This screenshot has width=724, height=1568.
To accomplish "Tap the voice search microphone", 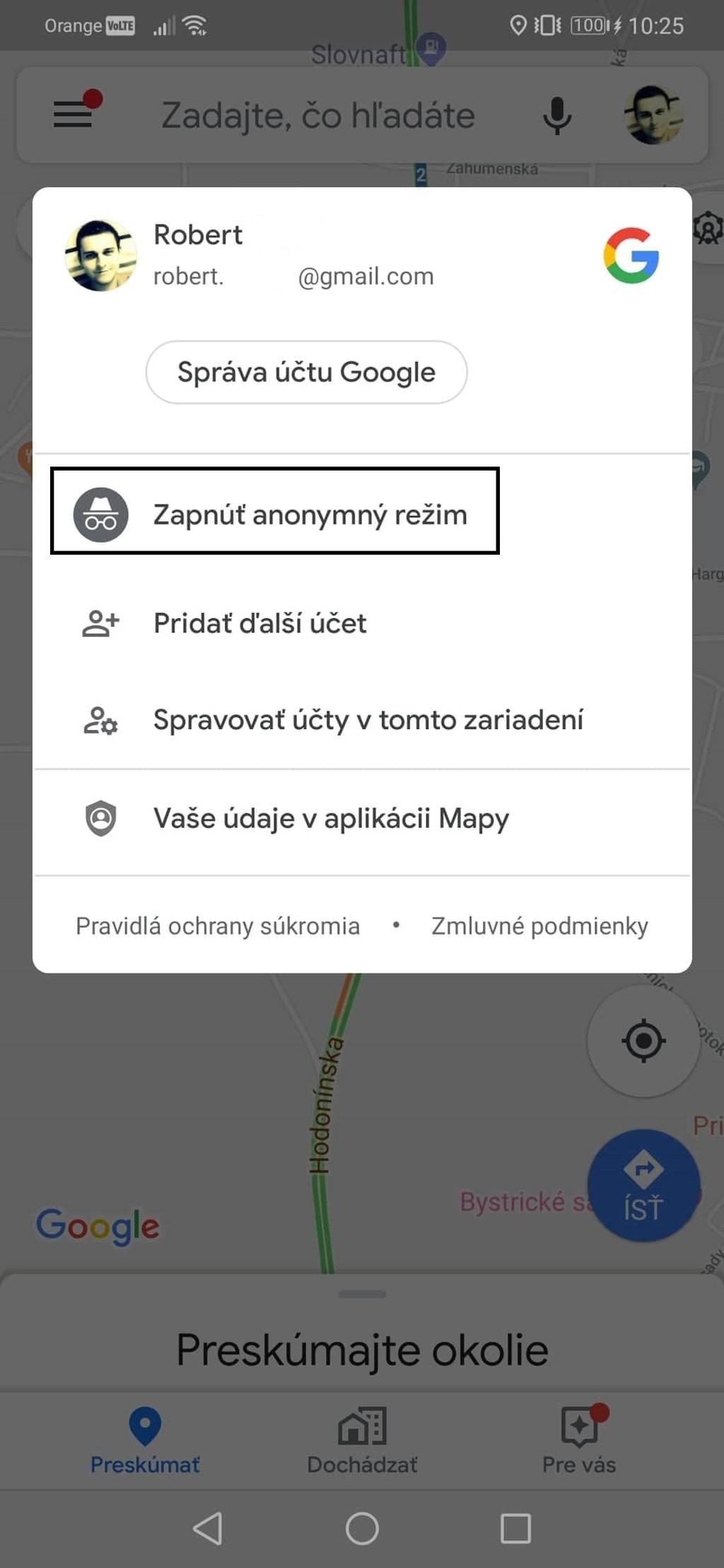I will [x=556, y=115].
